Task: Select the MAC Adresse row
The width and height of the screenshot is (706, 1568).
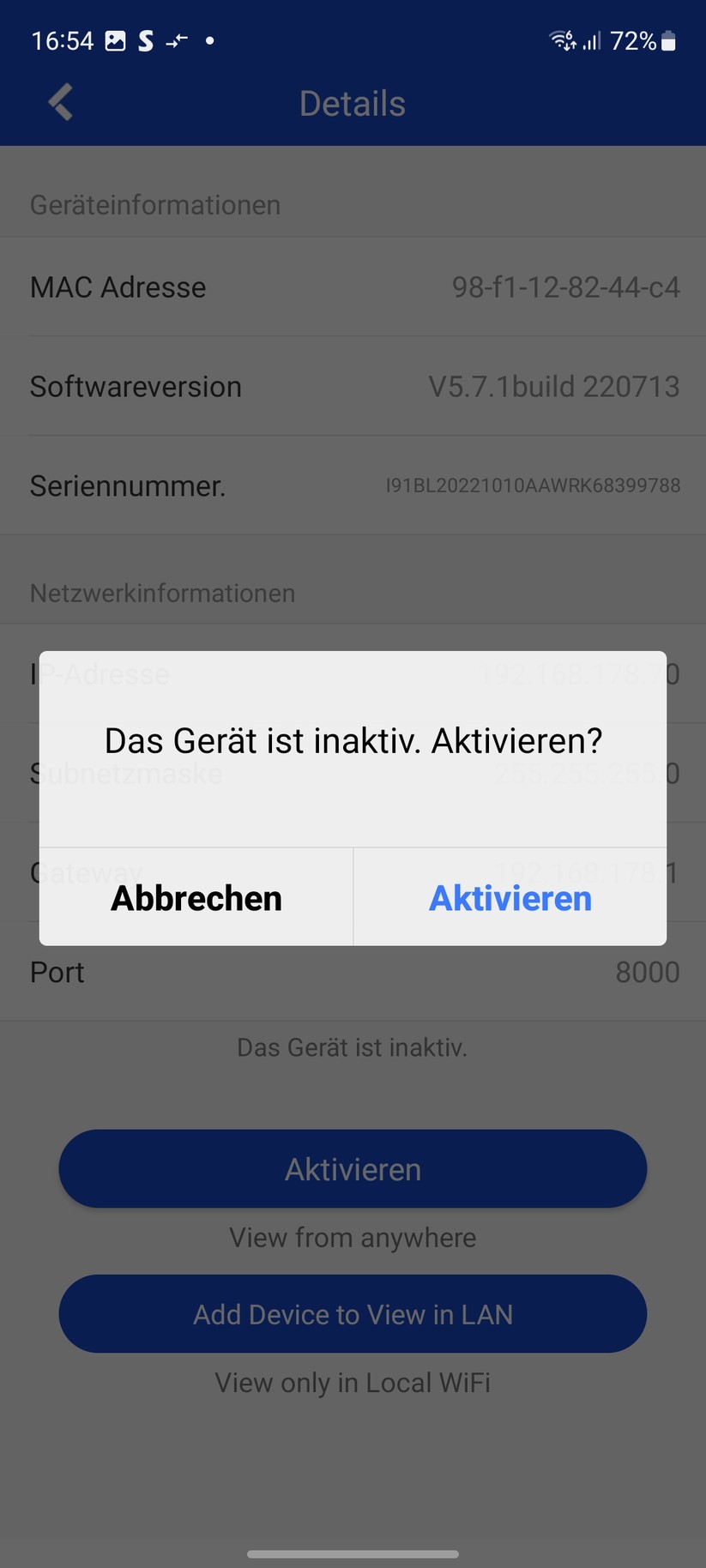Action: (352, 286)
